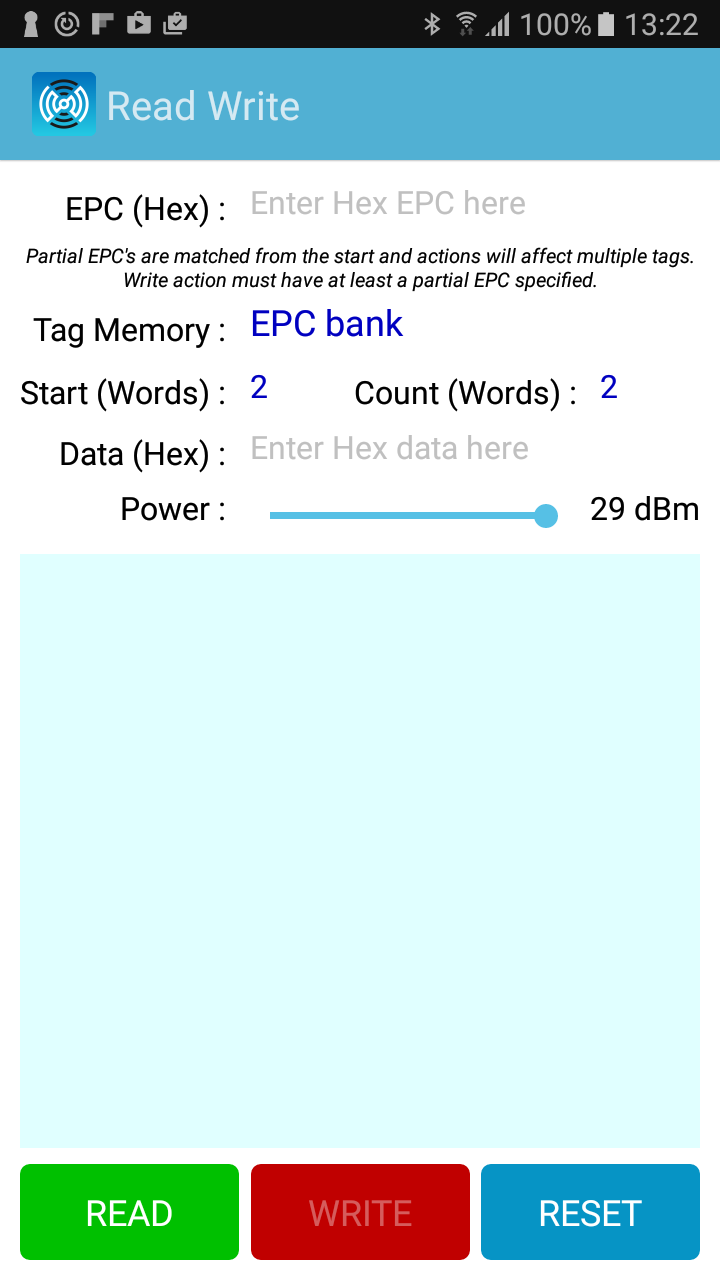Image resolution: width=720 pixels, height=1280 pixels.
Task: Select the Start (Words) value
Action: pyautogui.click(x=259, y=388)
